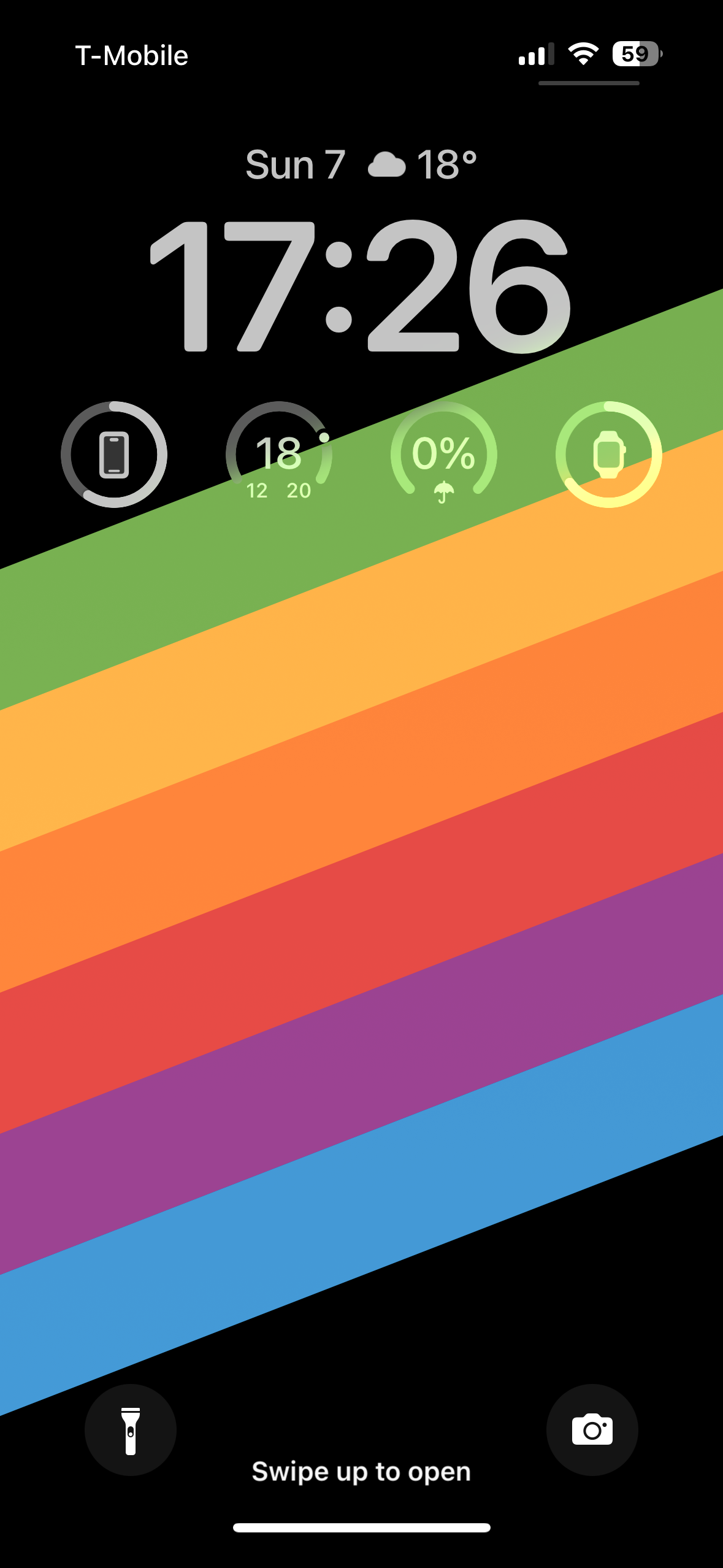Screen dimensions: 723x1568
Task: Open the 0% rain chance widget
Action: click(444, 455)
